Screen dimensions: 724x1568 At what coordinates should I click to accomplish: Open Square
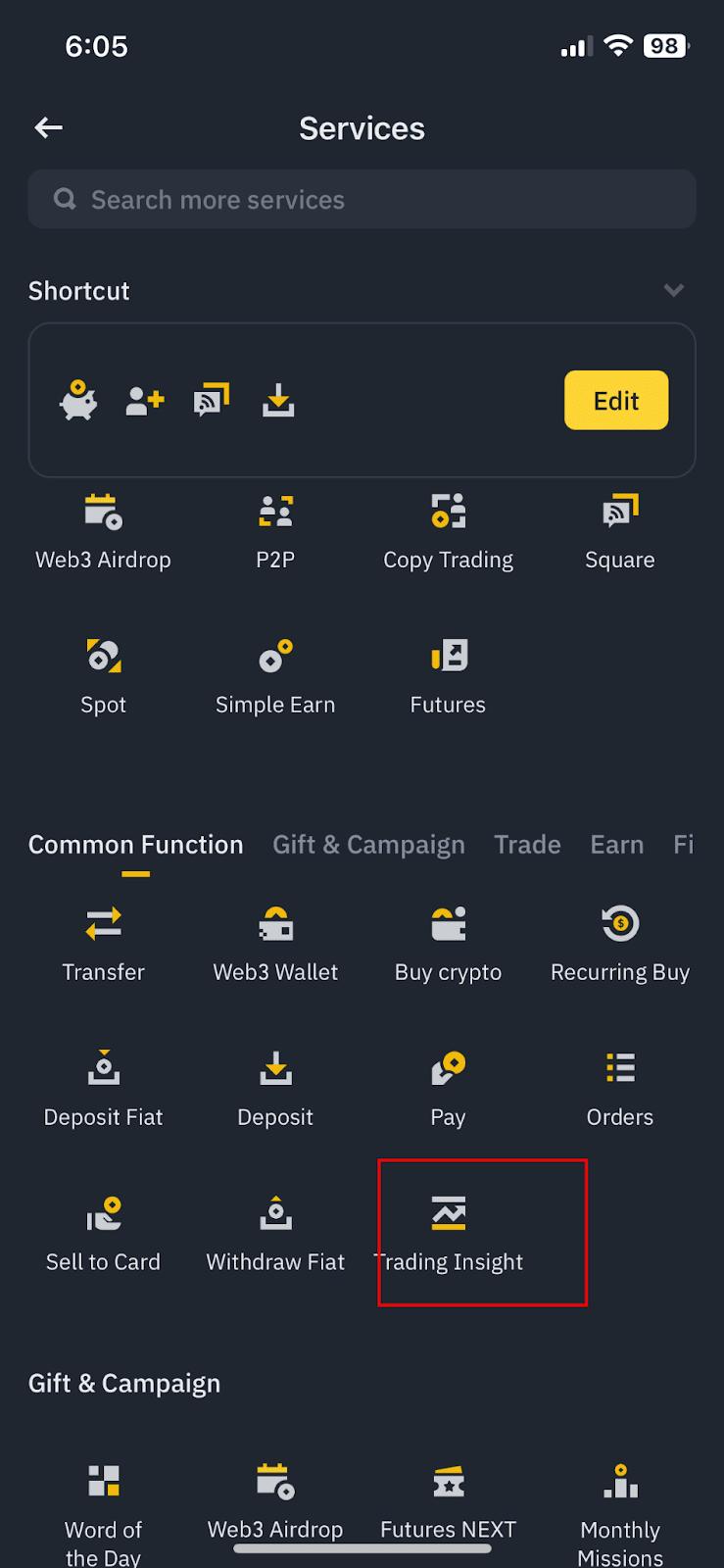click(x=619, y=532)
